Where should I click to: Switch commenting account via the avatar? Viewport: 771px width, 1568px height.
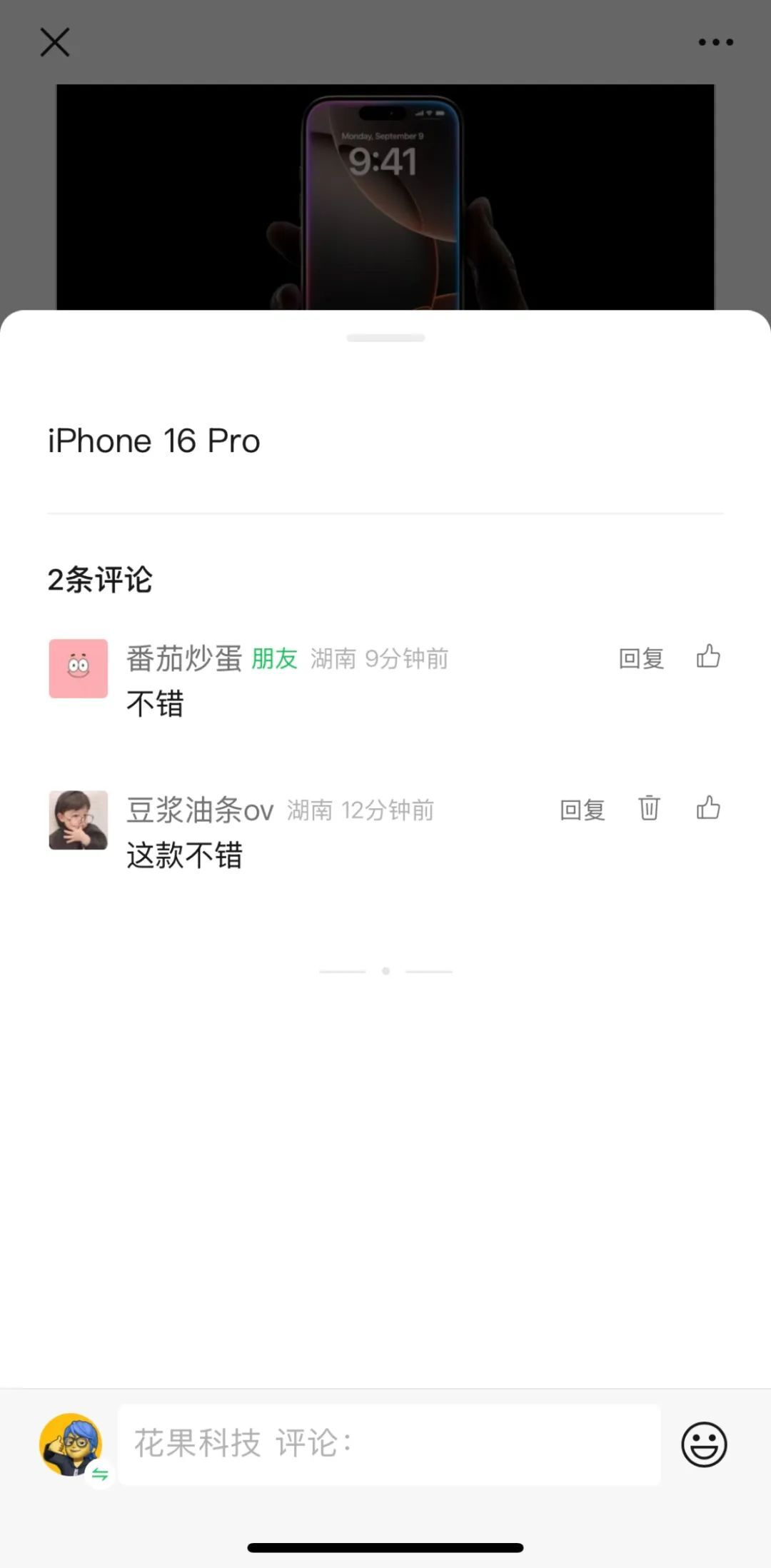(72, 1446)
